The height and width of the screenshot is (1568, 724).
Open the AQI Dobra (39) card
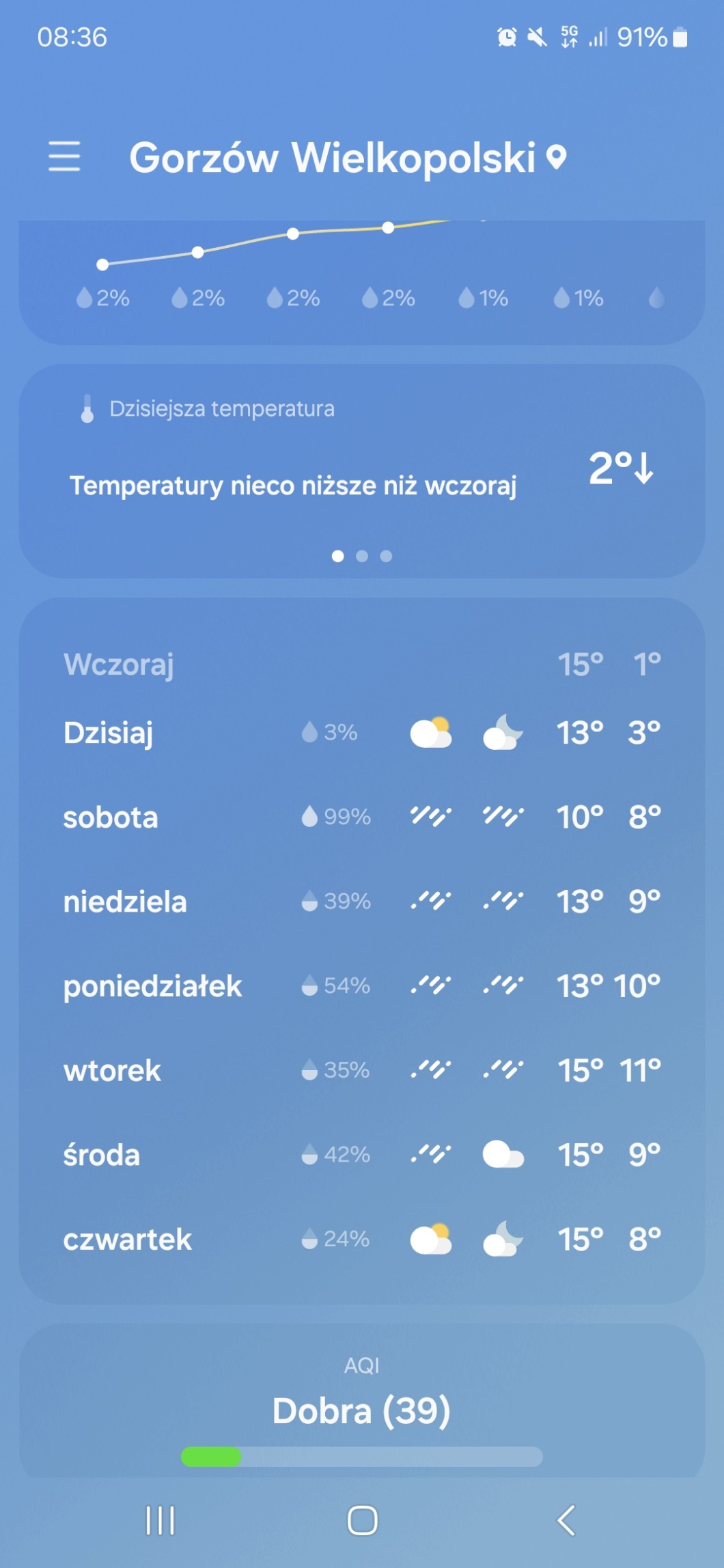click(361, 1407)
